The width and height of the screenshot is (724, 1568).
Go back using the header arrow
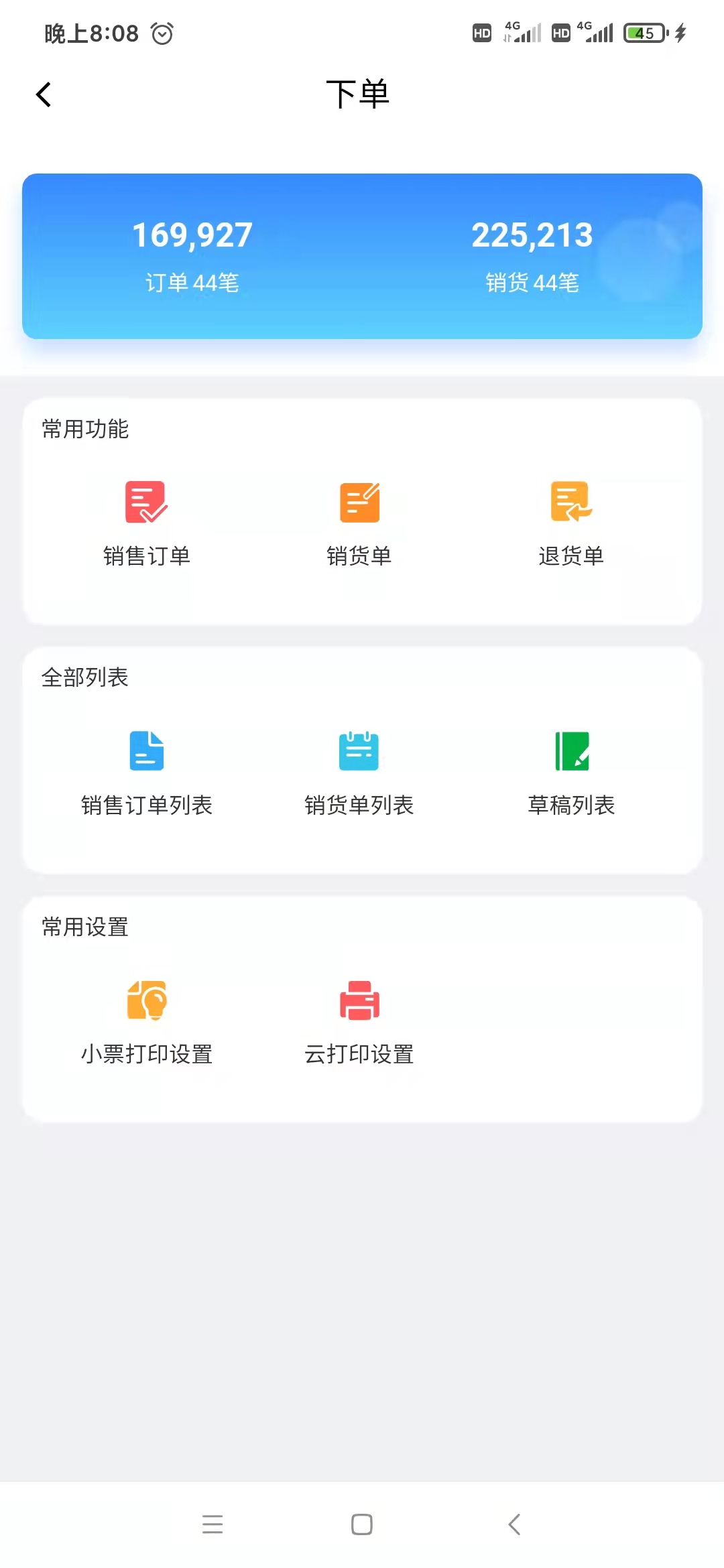tap(44, 94)
